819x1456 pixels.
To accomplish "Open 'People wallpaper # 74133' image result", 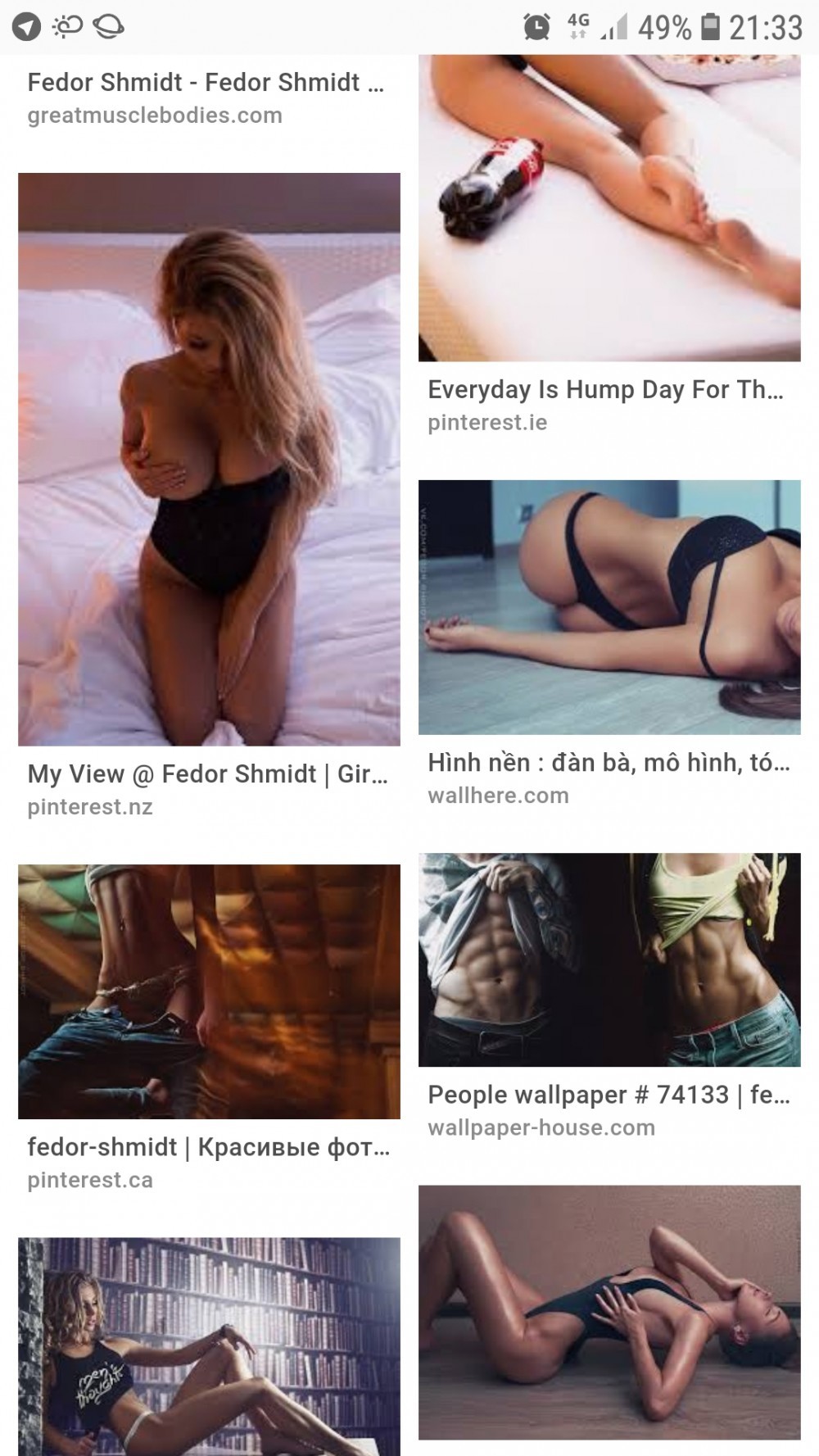I will tap(609, 959).
